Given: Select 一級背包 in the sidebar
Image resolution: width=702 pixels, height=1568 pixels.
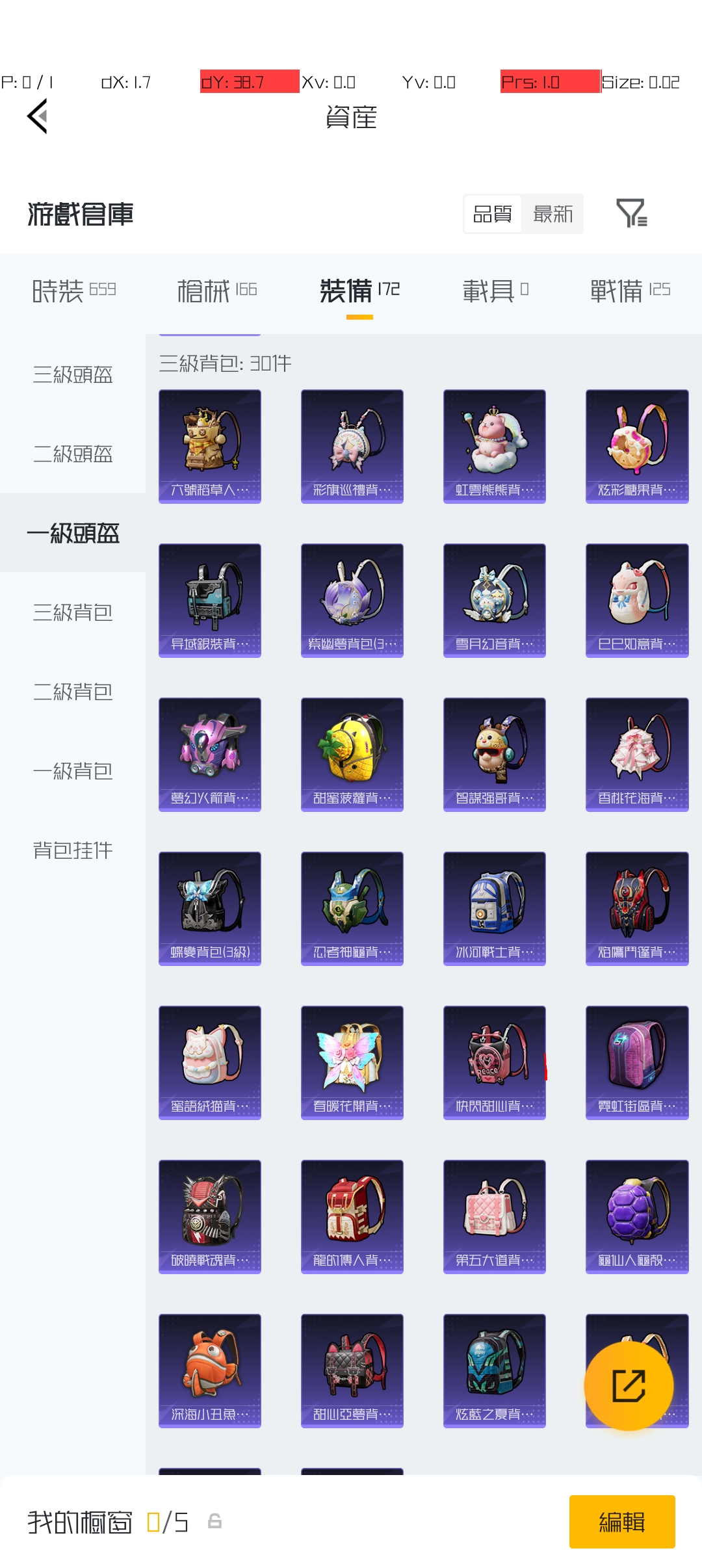Looking at the screenshot, I should (73, 771).
